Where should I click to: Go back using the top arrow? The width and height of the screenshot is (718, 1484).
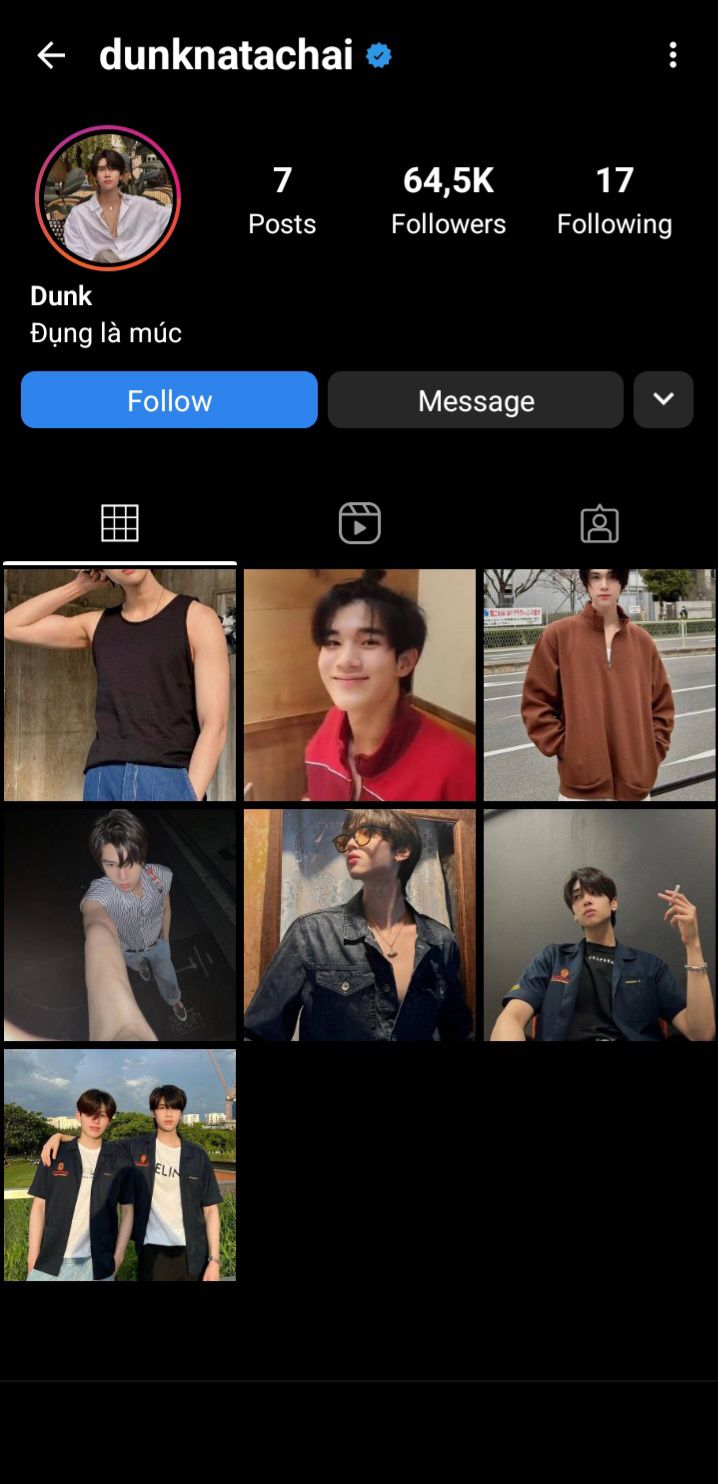51,56
